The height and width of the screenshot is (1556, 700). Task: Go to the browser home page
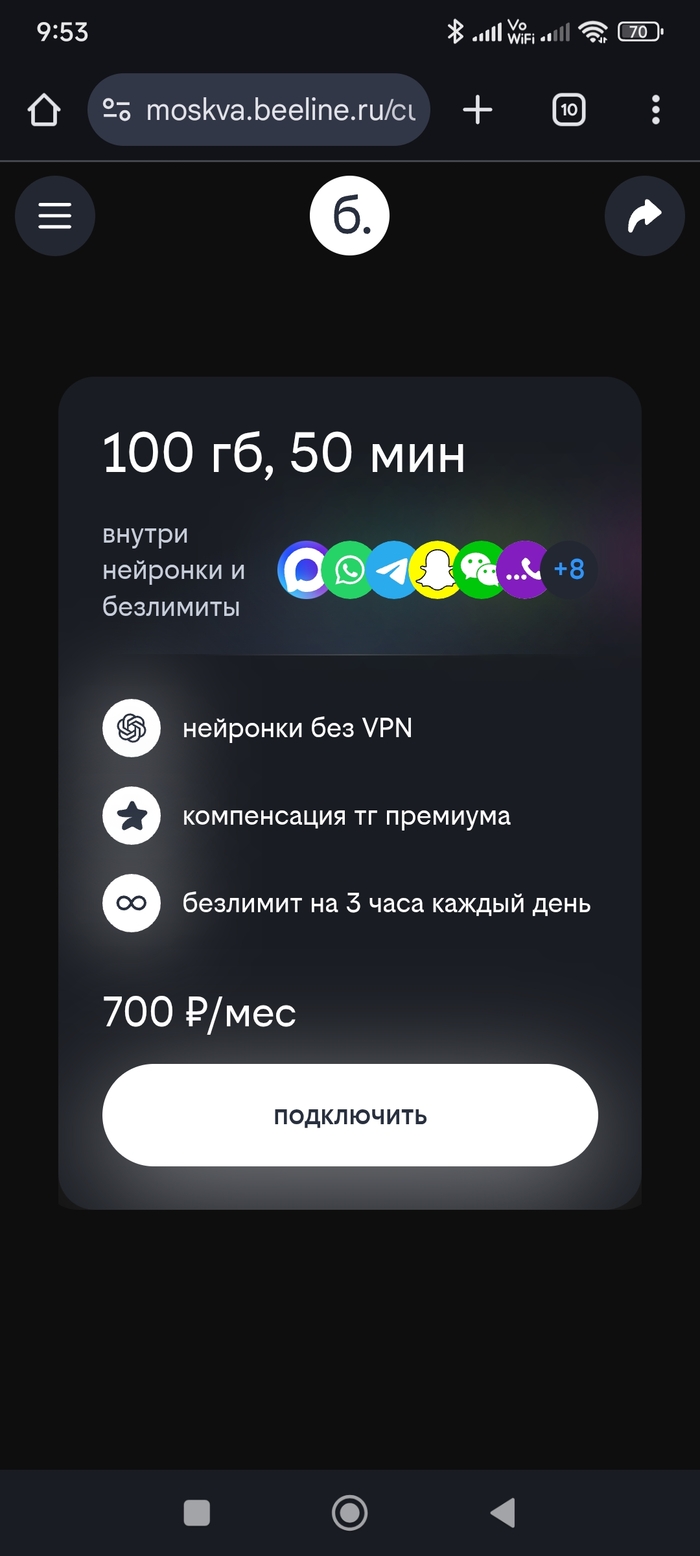point(44,110)
